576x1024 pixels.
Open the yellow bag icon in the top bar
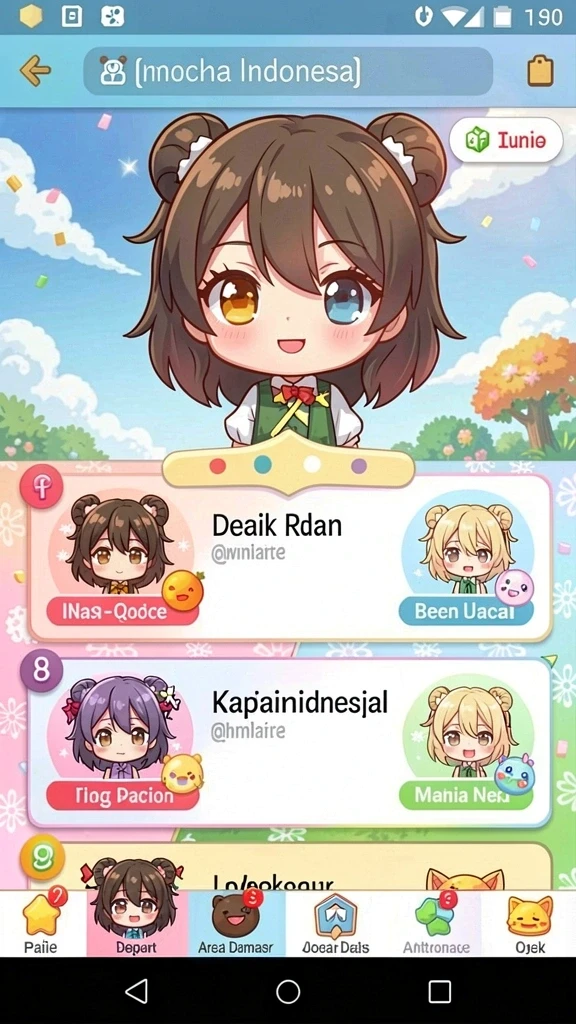(540, 71)
